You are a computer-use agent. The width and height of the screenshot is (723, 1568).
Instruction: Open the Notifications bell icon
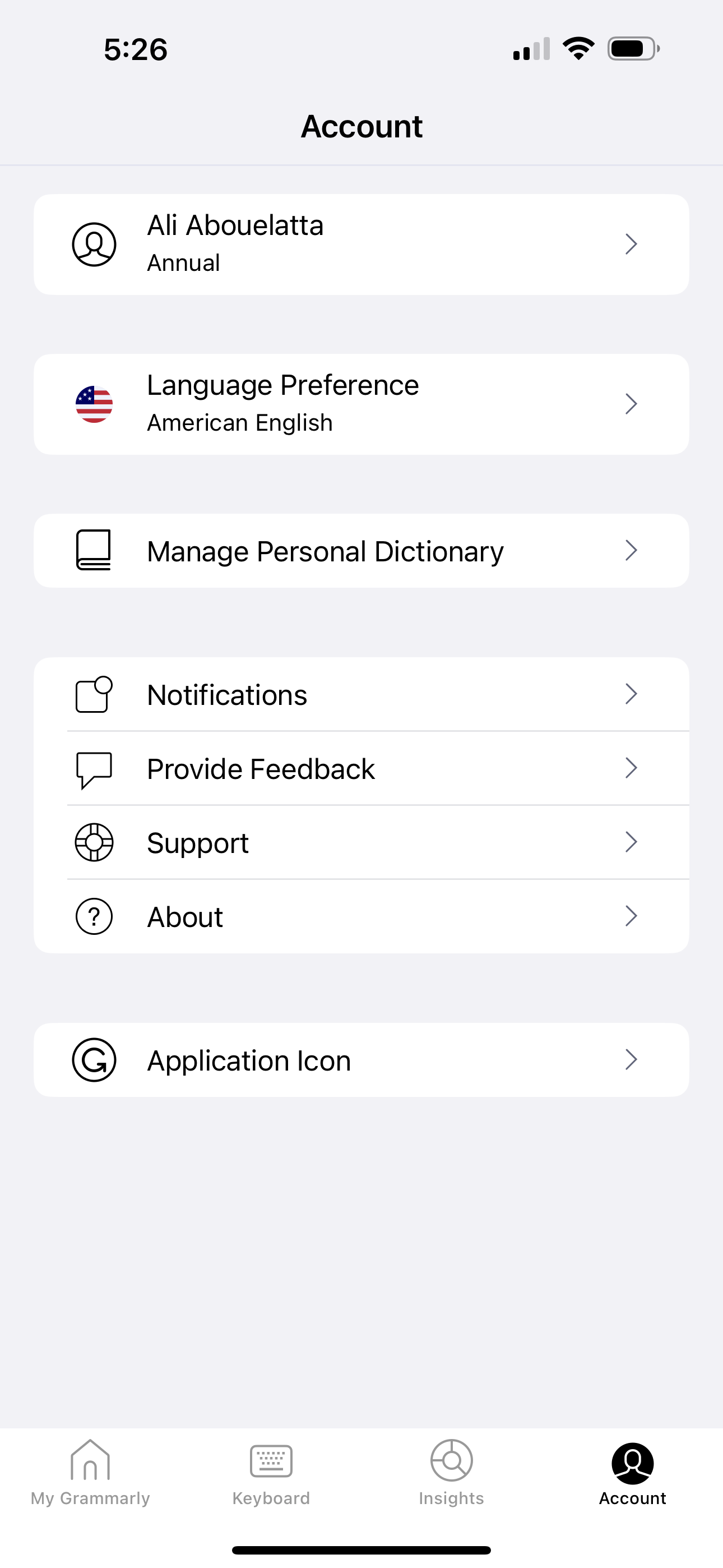94,694
